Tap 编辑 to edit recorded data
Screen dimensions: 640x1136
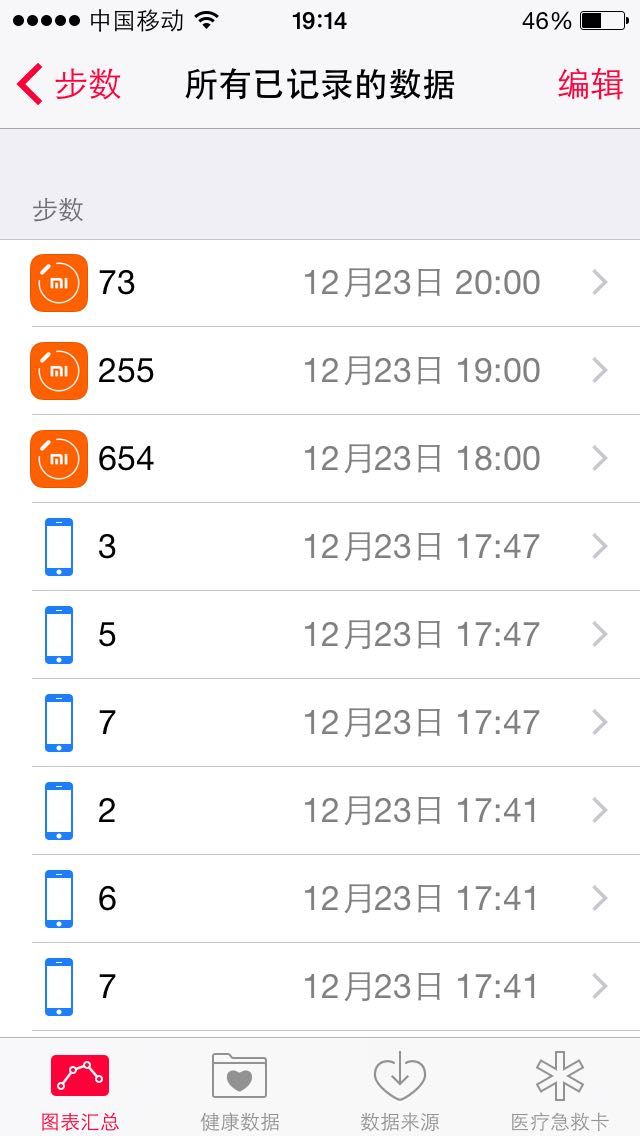point(590,85)
